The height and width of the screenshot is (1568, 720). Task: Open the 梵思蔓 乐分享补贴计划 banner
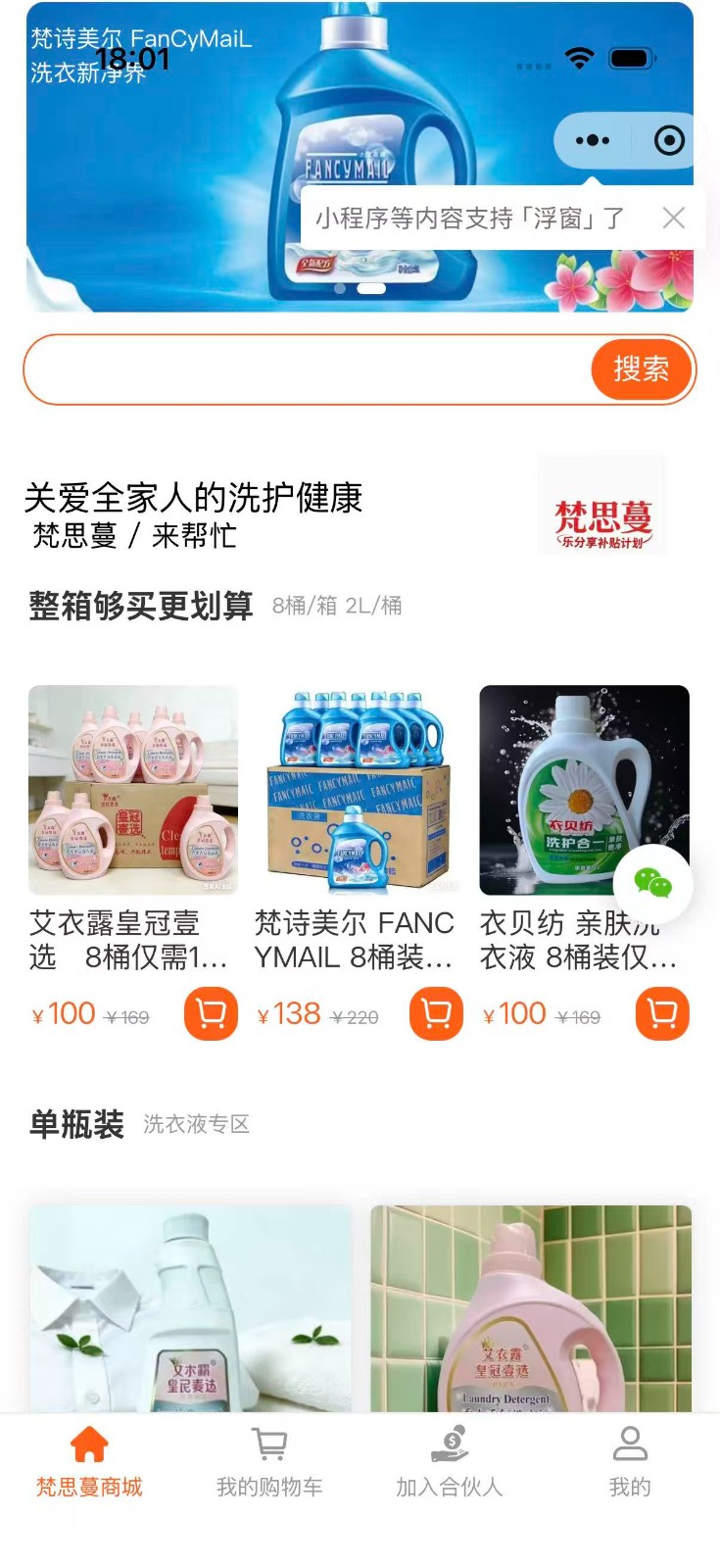[602, 506]
